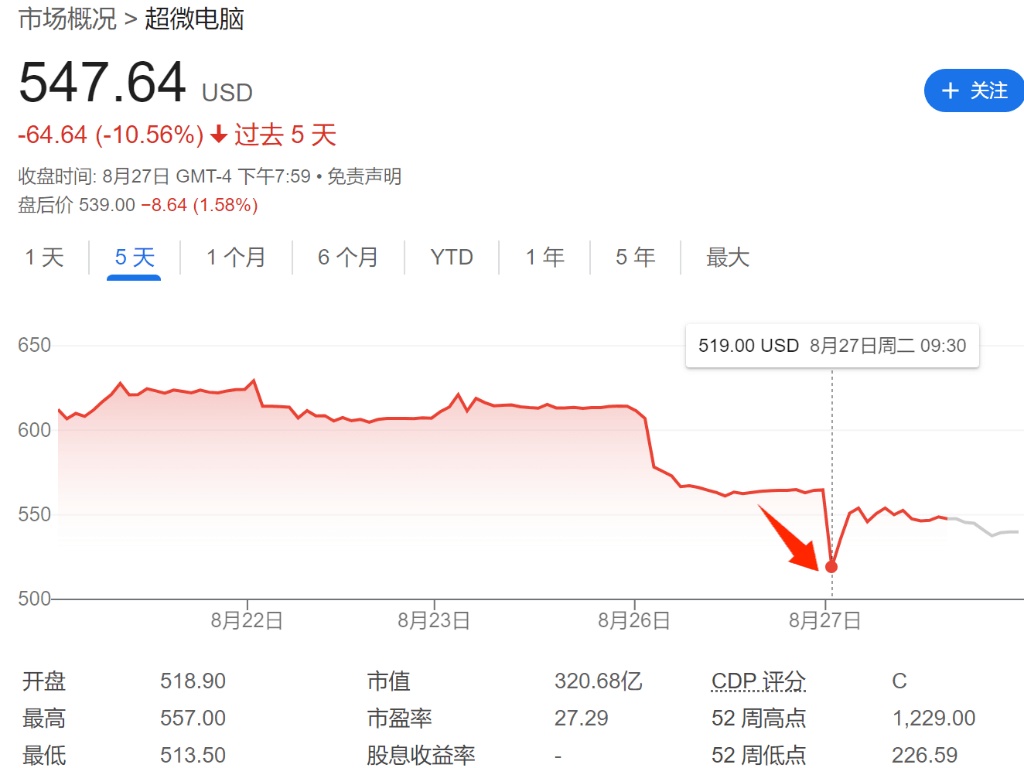Open the 市场概况 breadcrumb link

[67, 18]
